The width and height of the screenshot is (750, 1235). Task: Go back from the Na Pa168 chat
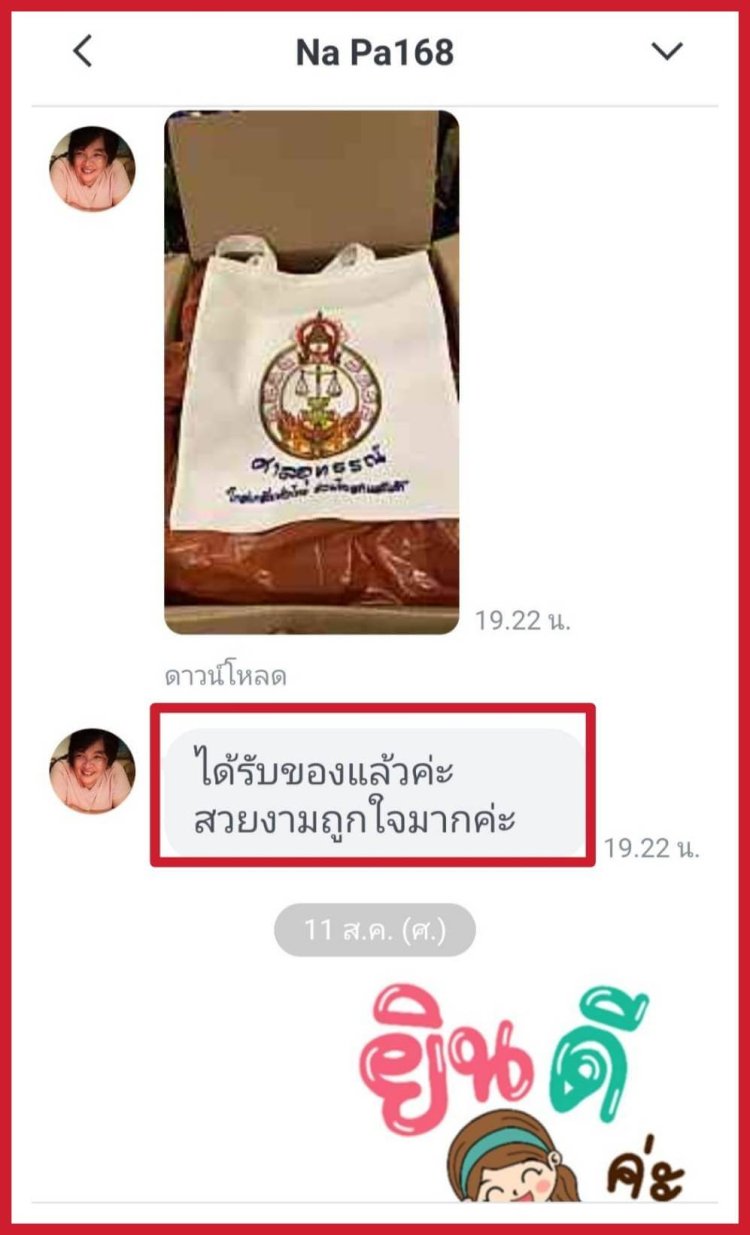(x=84, y=51)
